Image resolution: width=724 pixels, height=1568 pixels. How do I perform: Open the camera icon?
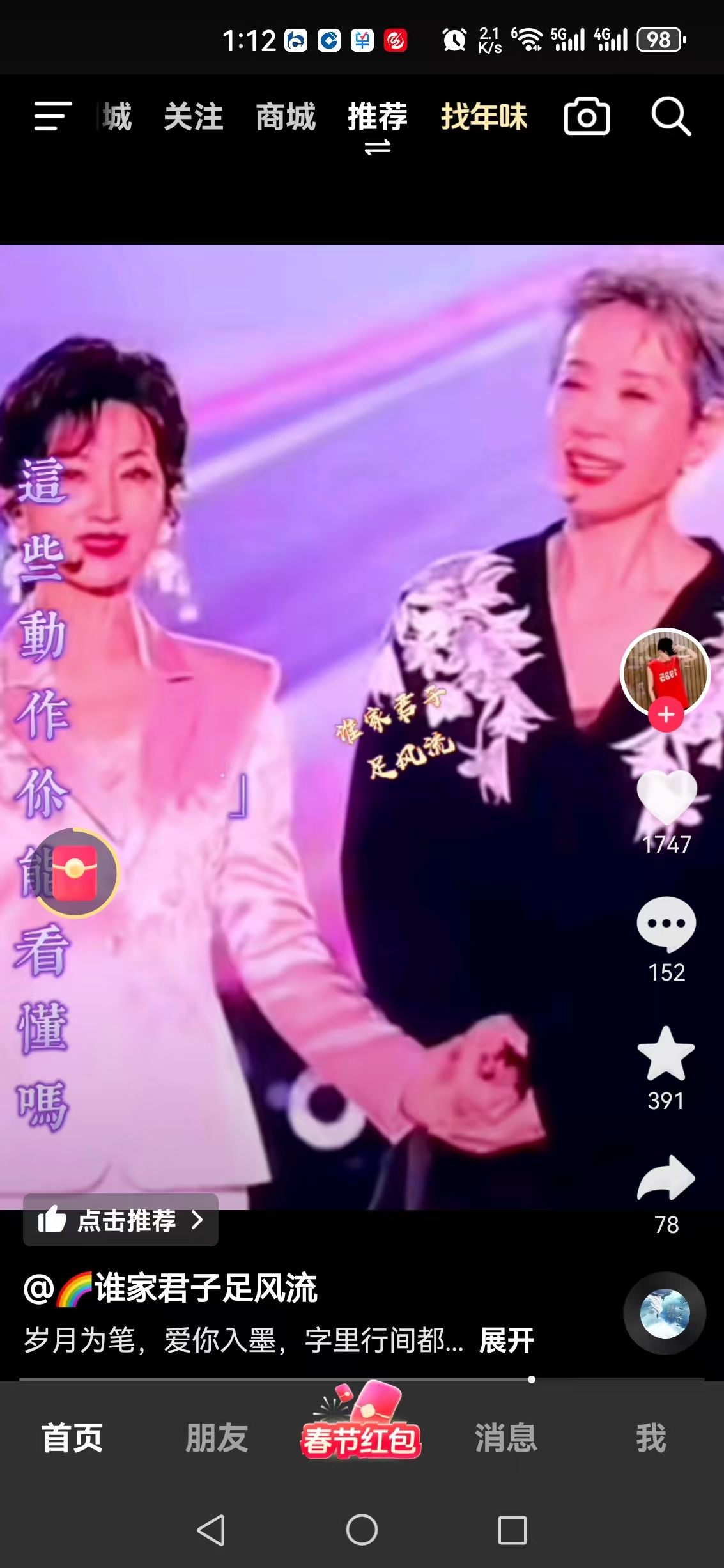[x=587, y=116]
